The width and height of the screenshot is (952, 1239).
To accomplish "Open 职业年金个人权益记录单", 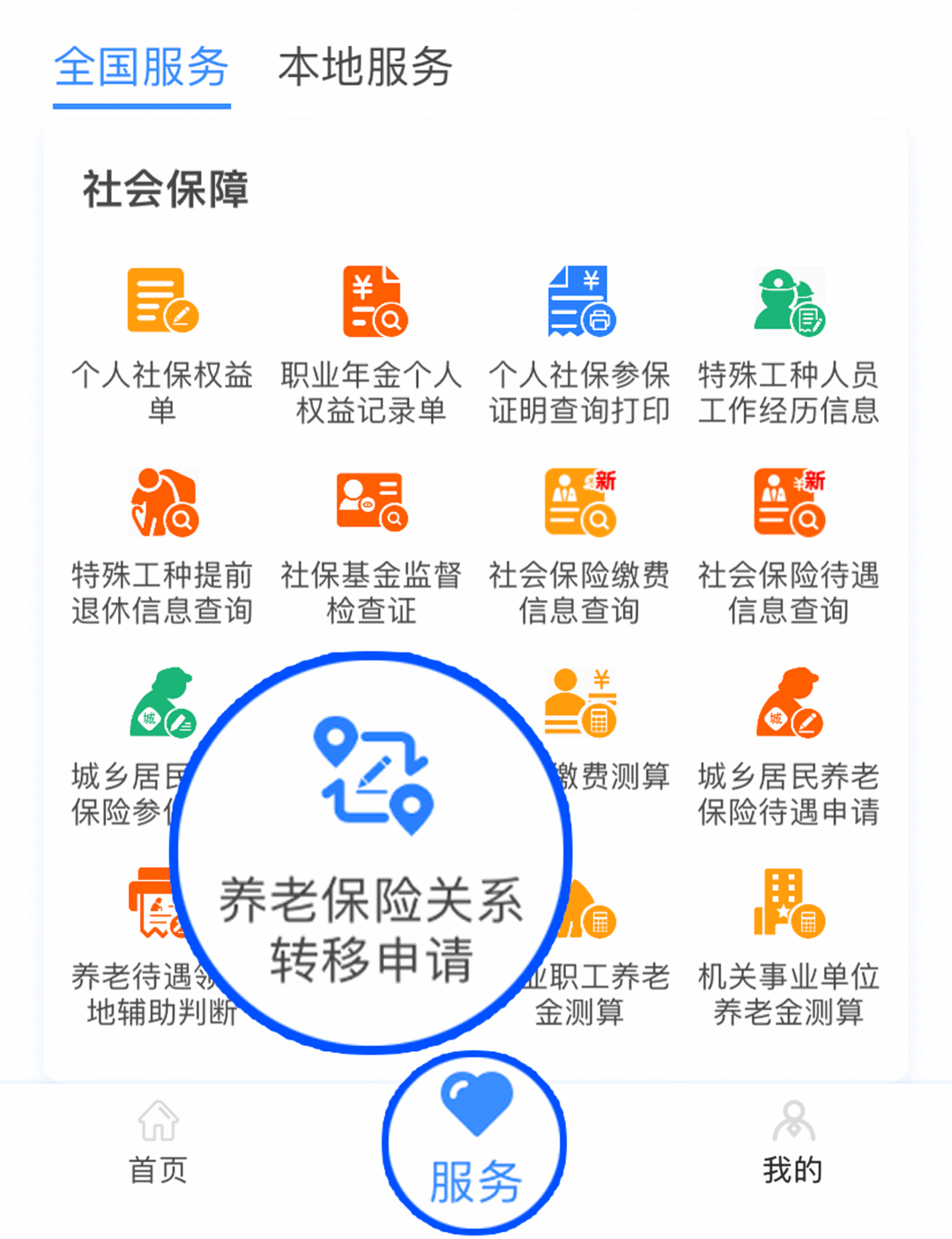I will pyautogui.click(x=371, y=344).
